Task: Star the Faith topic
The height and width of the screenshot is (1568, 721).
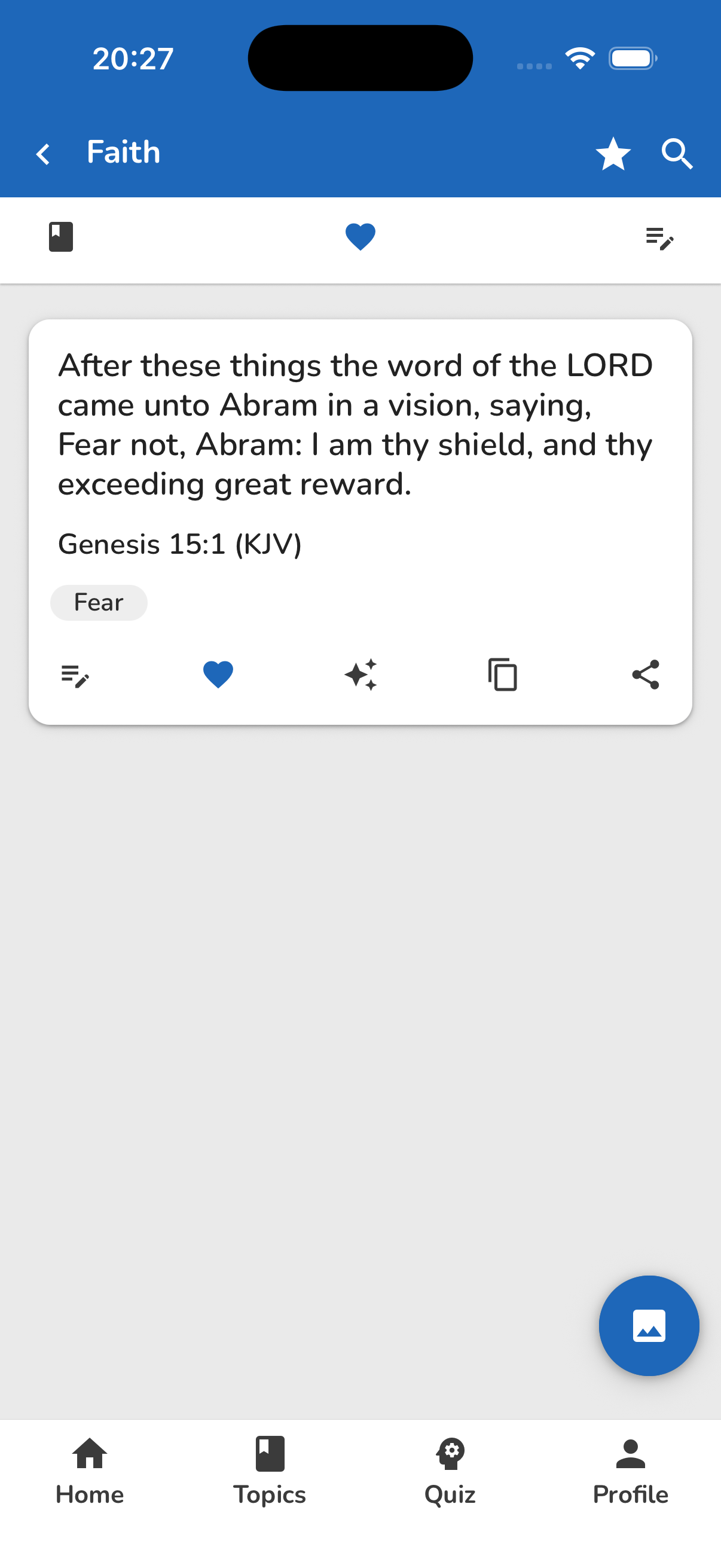Action: 613,153
